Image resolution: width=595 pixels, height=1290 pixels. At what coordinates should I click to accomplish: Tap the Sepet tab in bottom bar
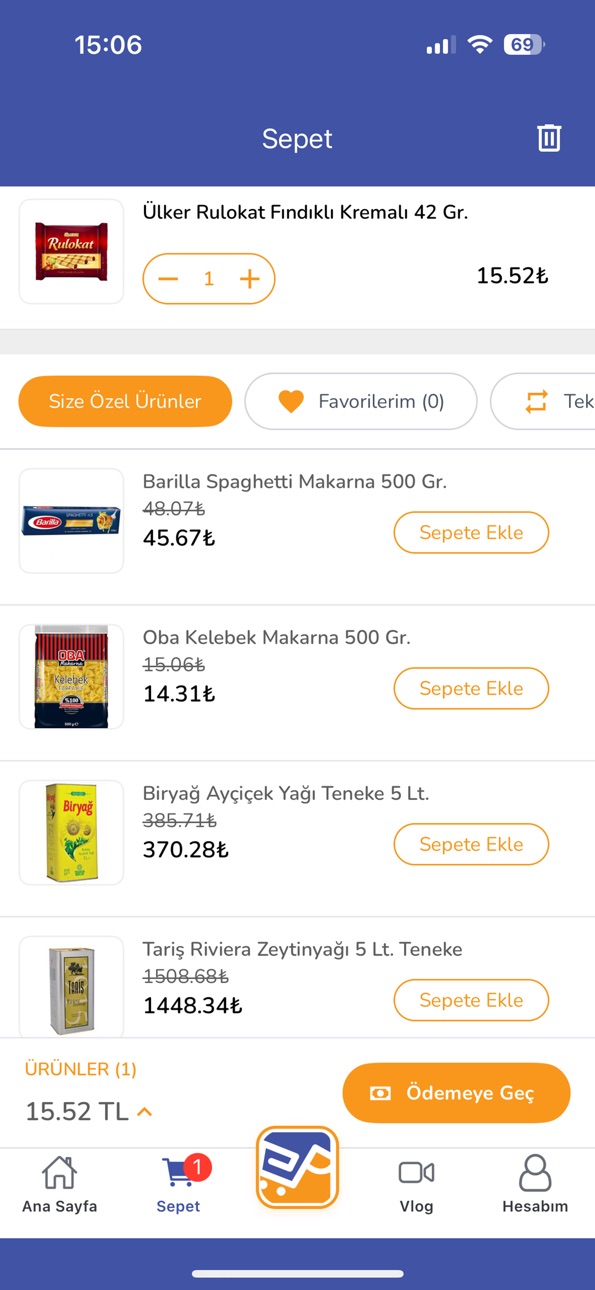pos(179,1184)
